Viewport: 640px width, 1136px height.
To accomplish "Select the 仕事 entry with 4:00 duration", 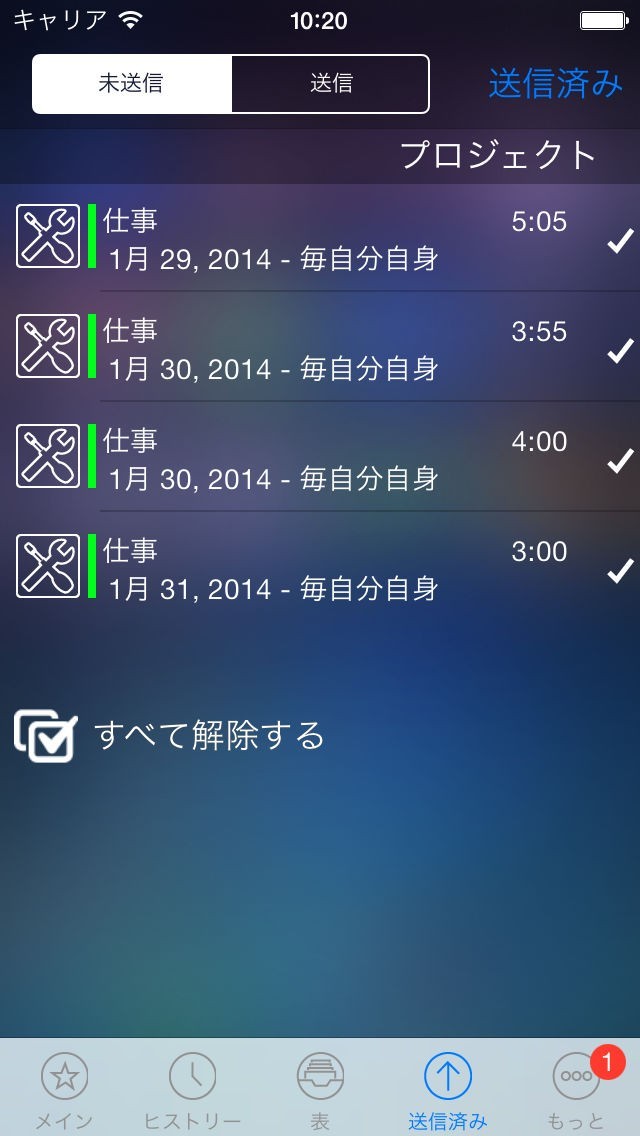I will point(320,458).
